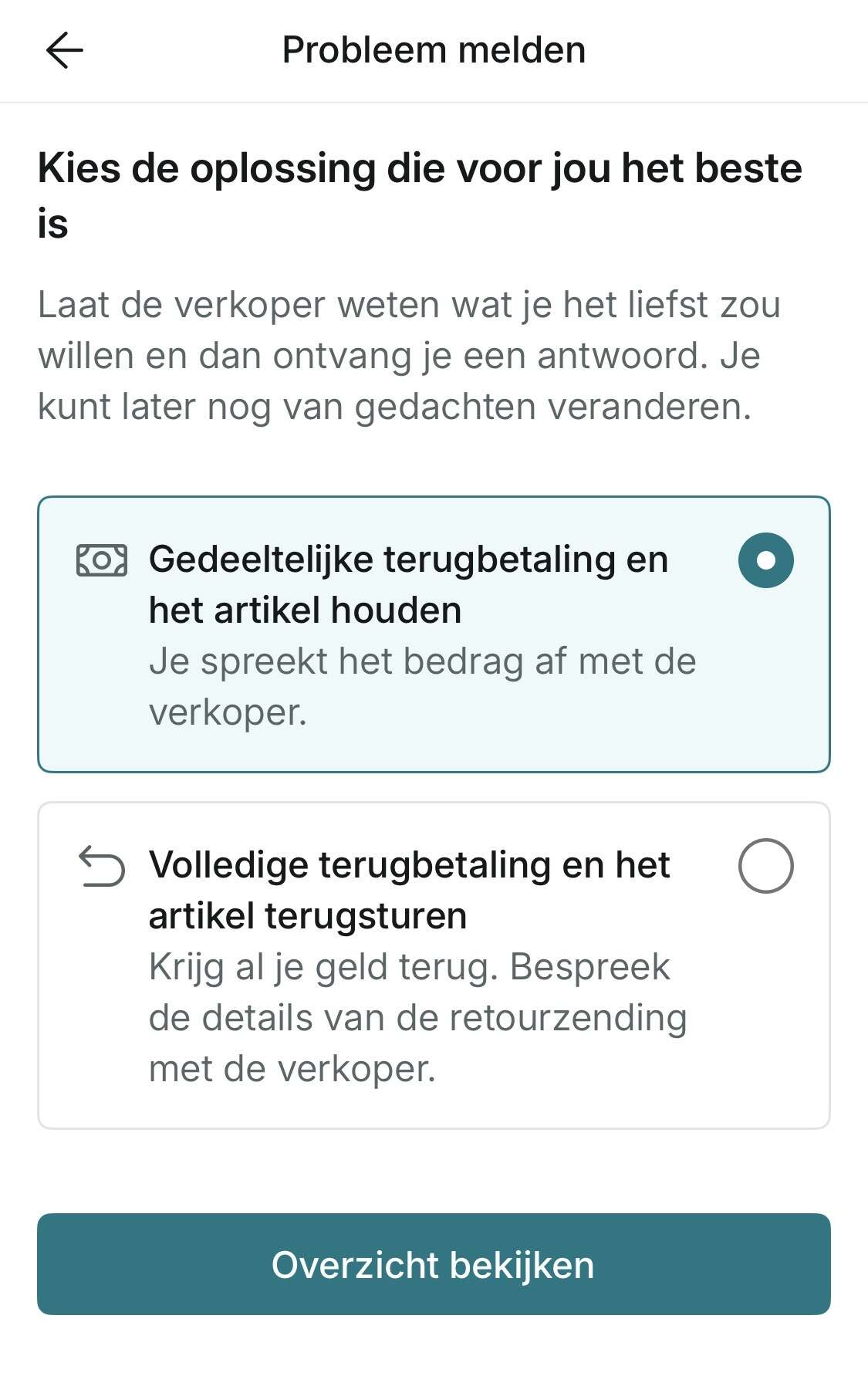Choose Volledige terugbetaling en het artikel terugsturen
Screen dimensions: 868x1383
(x=434, y=965)
